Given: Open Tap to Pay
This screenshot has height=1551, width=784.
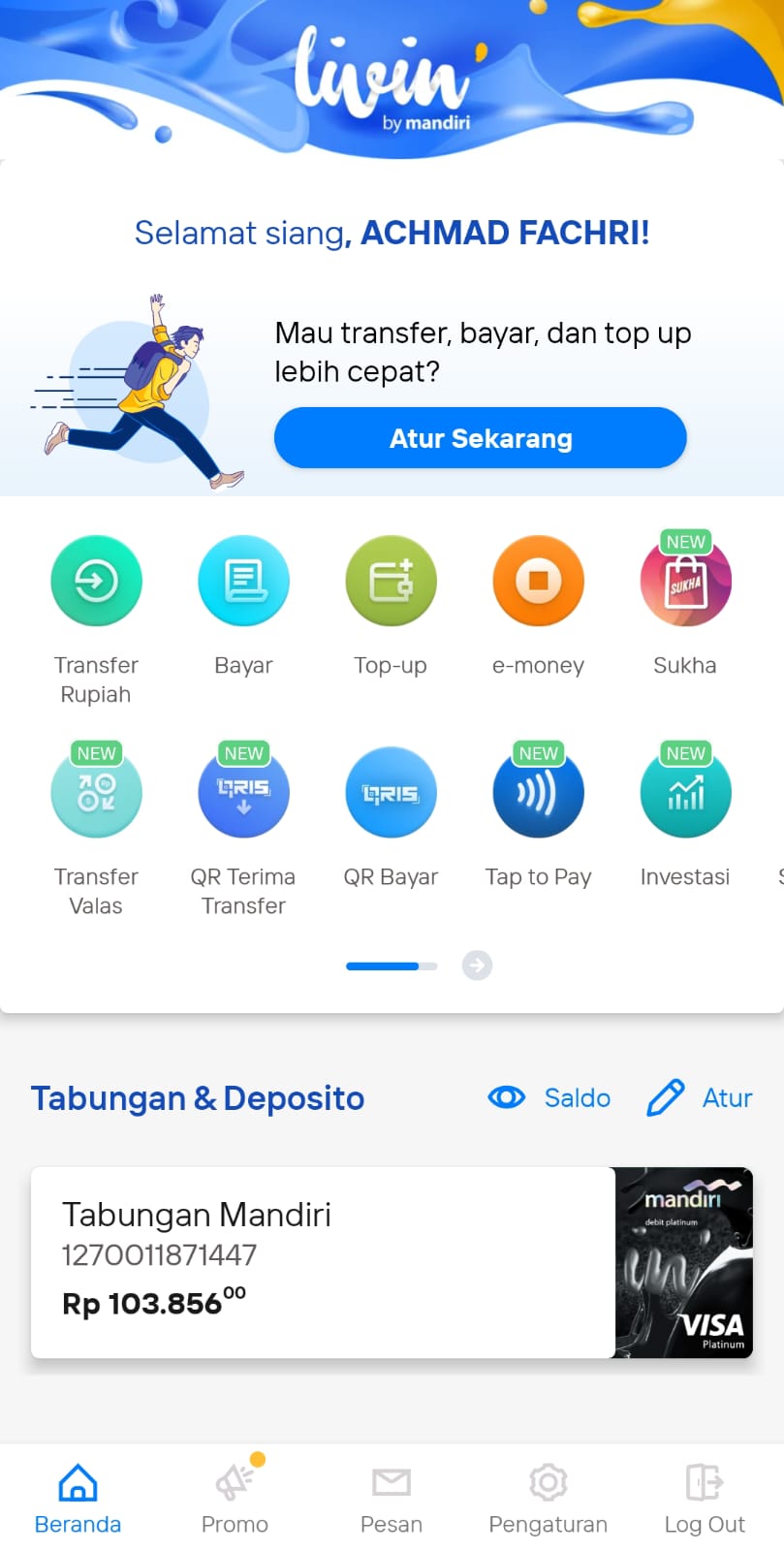Looking at the screenshot, I should click(538, 816).
